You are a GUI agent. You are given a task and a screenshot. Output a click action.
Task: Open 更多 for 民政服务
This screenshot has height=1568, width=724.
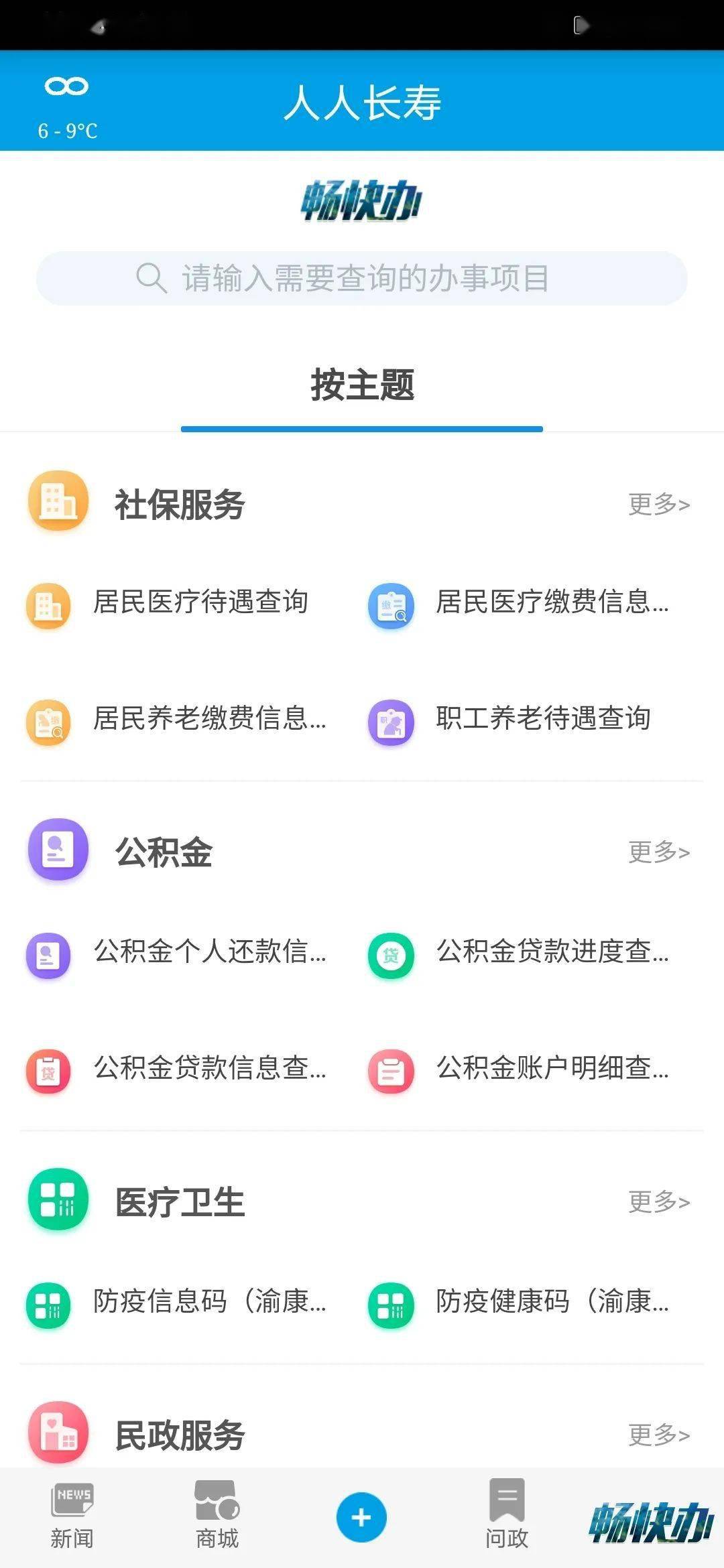(x=658, y=1435)
